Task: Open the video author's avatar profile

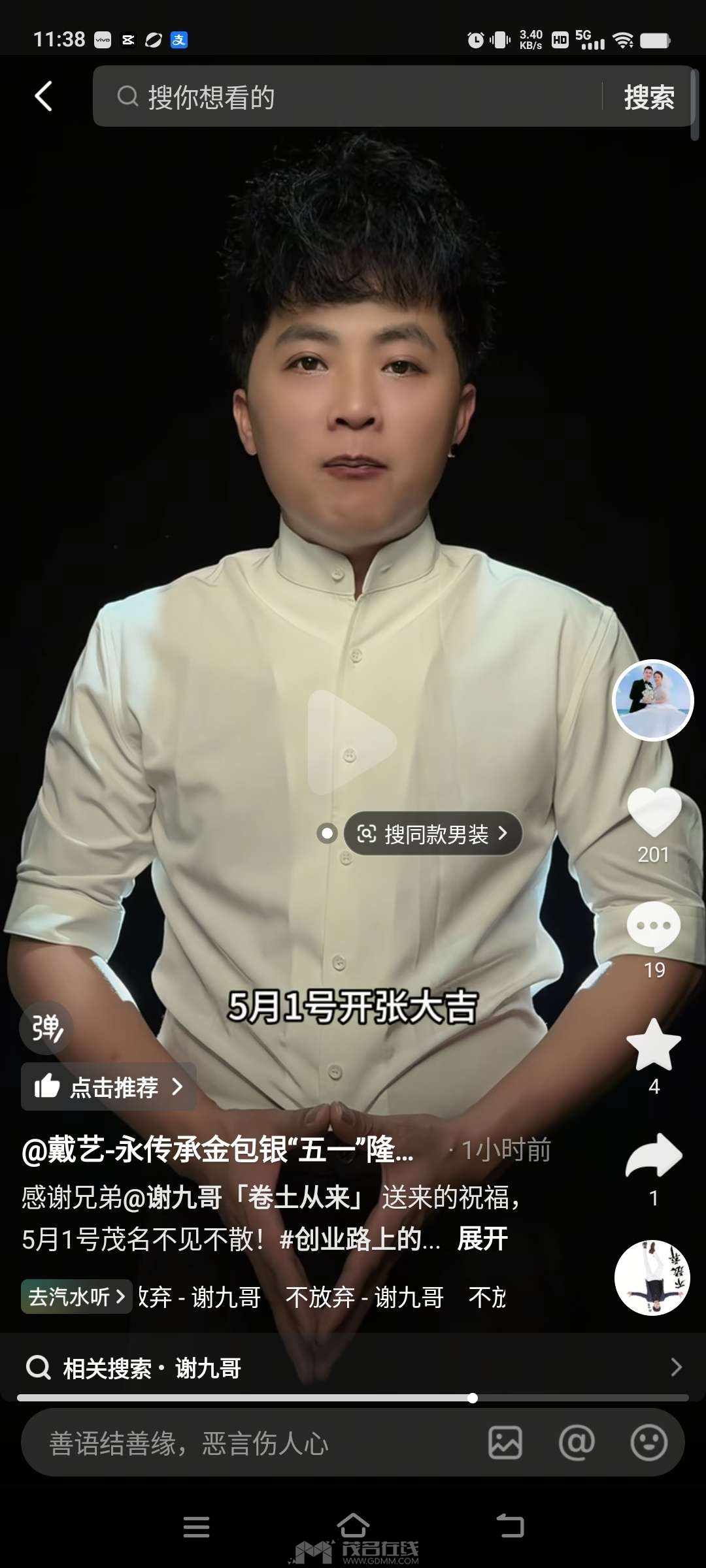Action: tap(652, 700)
